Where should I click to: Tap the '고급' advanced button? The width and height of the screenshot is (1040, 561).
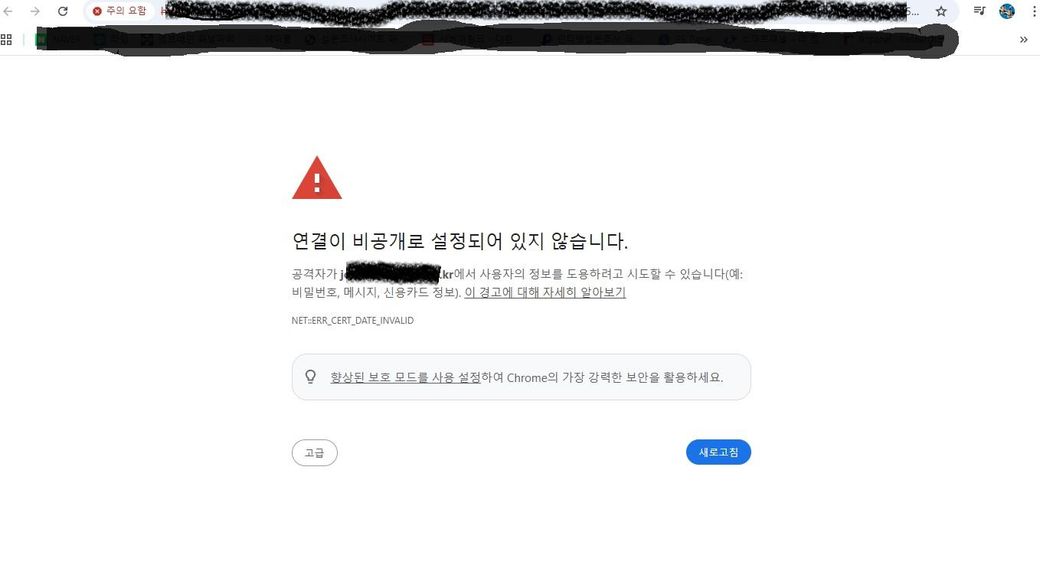(x=314, y=453)
